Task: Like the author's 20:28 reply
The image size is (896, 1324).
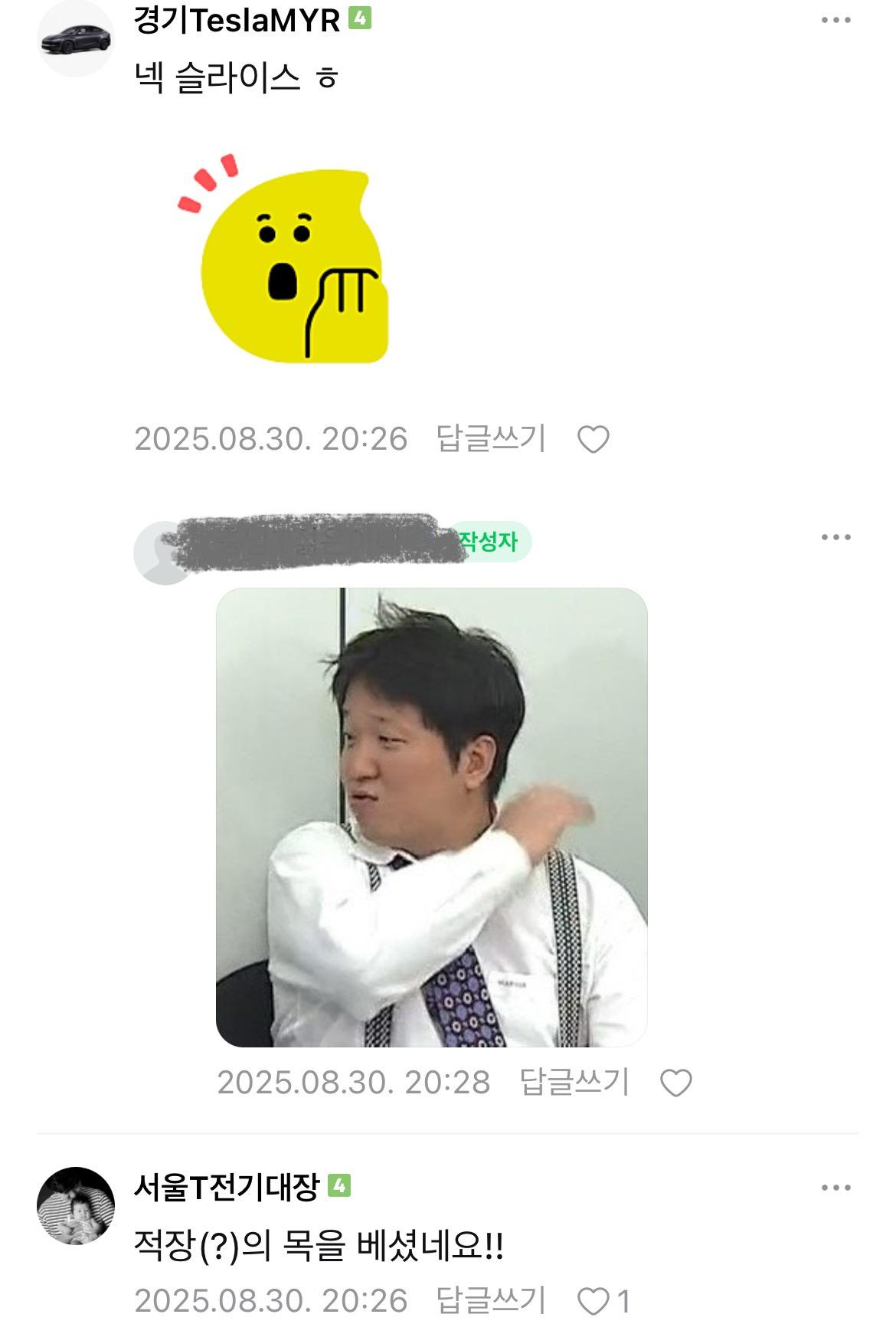Action: [675, 1083]
